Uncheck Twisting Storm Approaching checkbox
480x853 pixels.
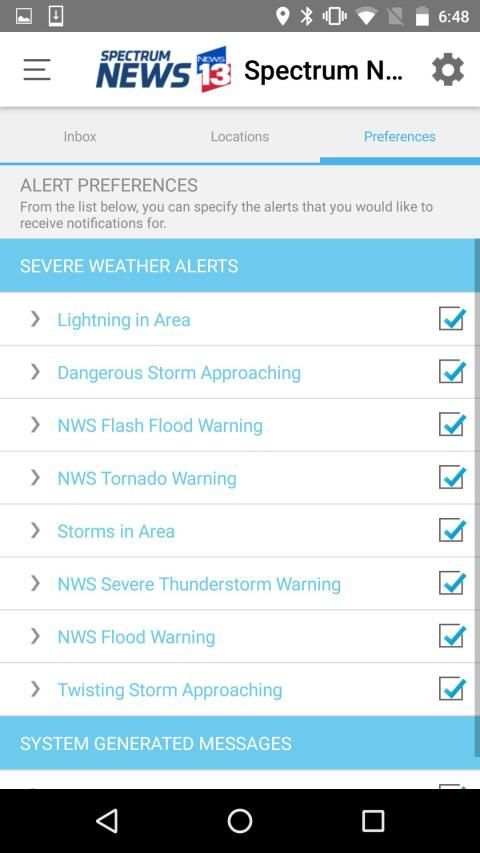point(452,689)
